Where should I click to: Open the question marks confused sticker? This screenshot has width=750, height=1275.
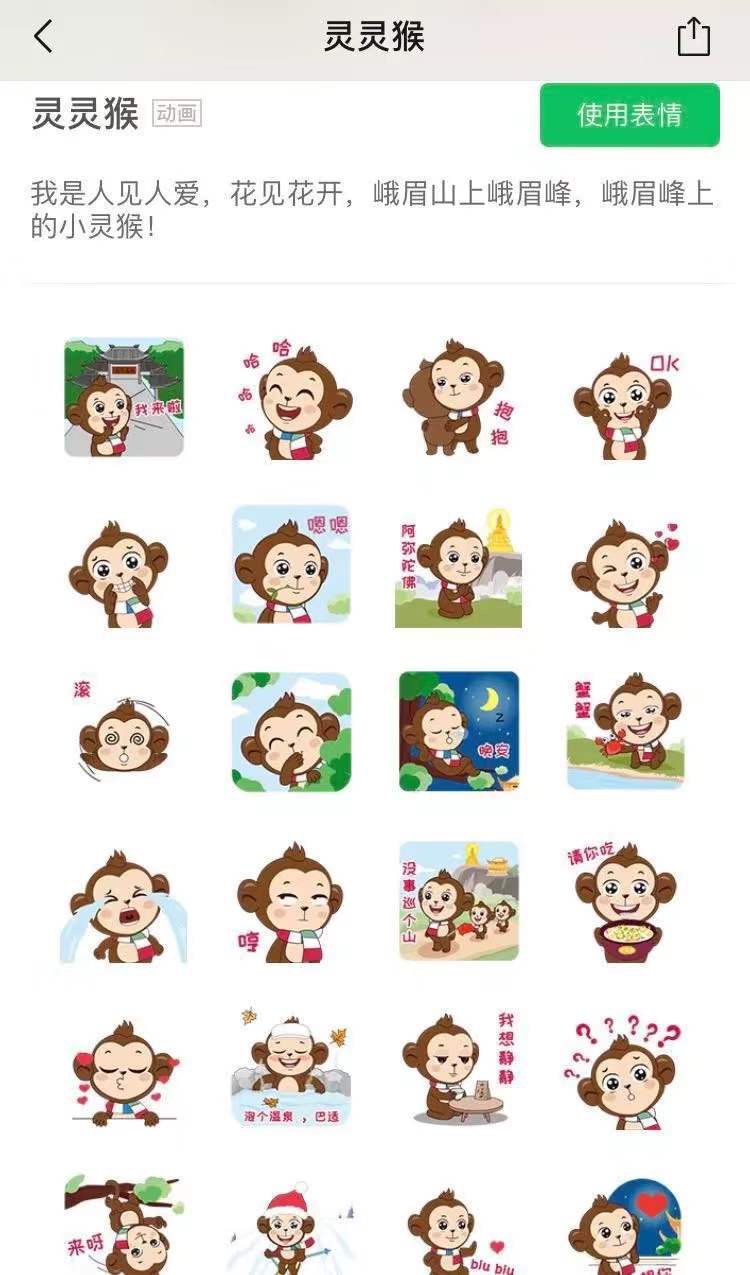point(626,1070)
